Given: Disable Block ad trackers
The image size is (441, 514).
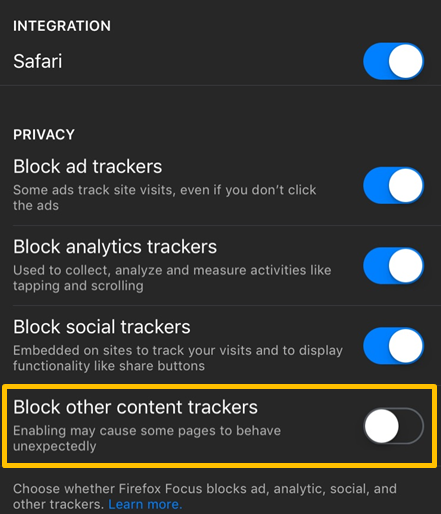Looking at the screenshot, I should [393, 185].
